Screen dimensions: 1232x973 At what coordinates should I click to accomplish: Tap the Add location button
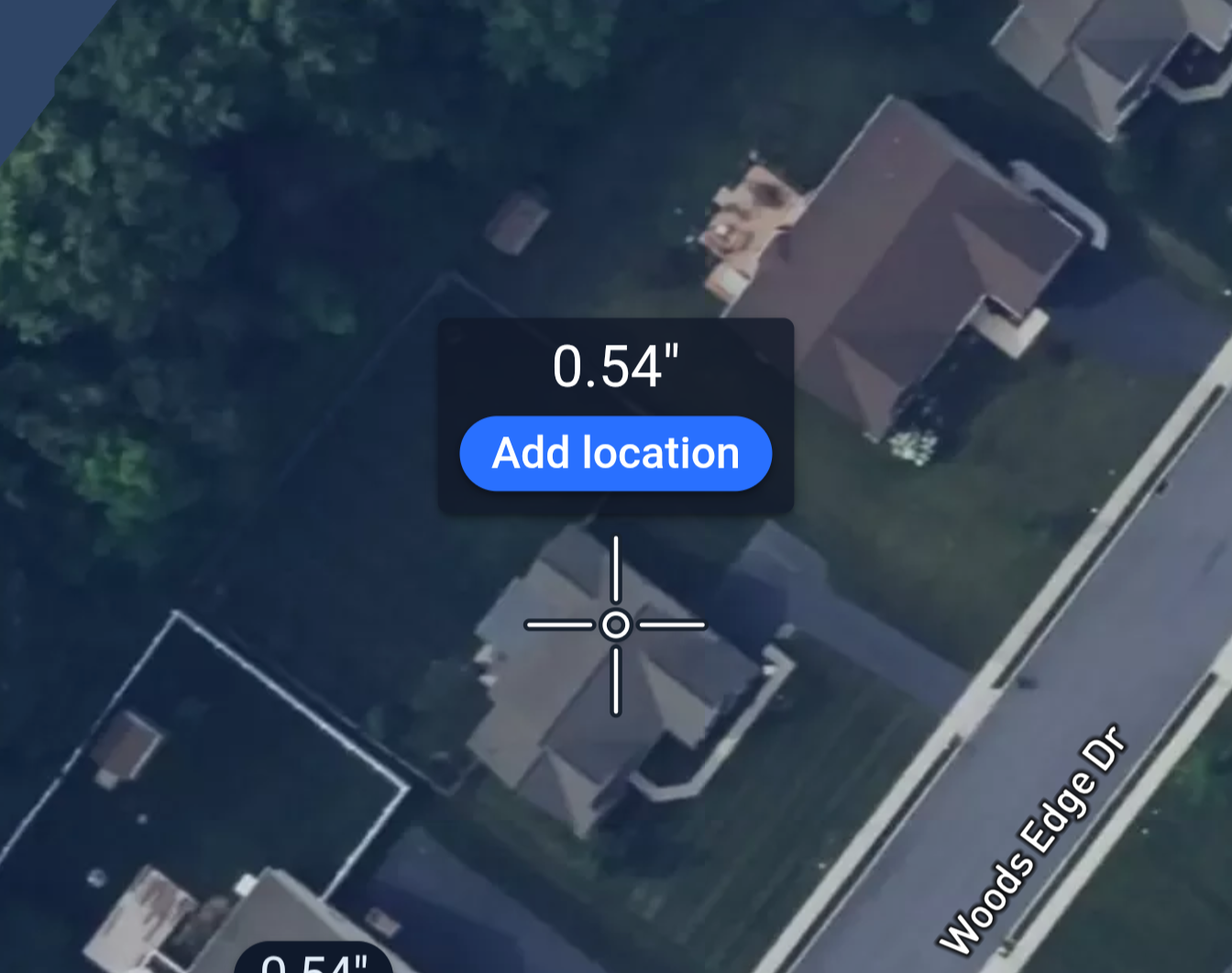pyautogui.click(x=615, y=454)
